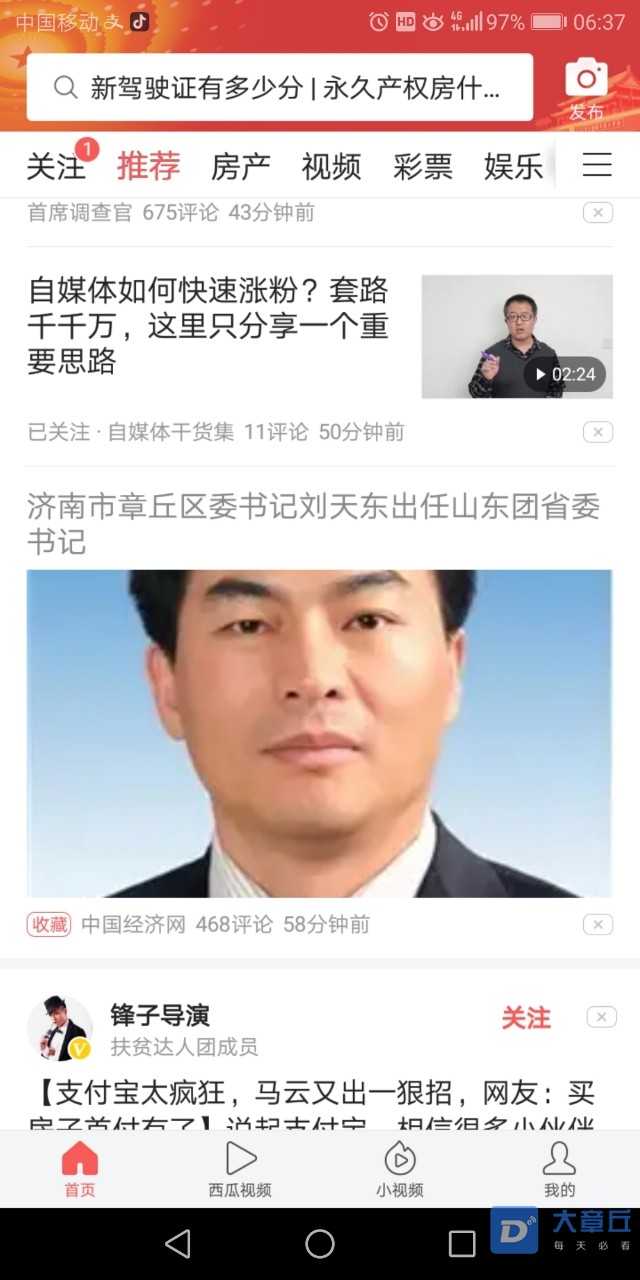This screenshot has width=640, height=1280.
Task: Open the search box at the top
Action: 280,88
